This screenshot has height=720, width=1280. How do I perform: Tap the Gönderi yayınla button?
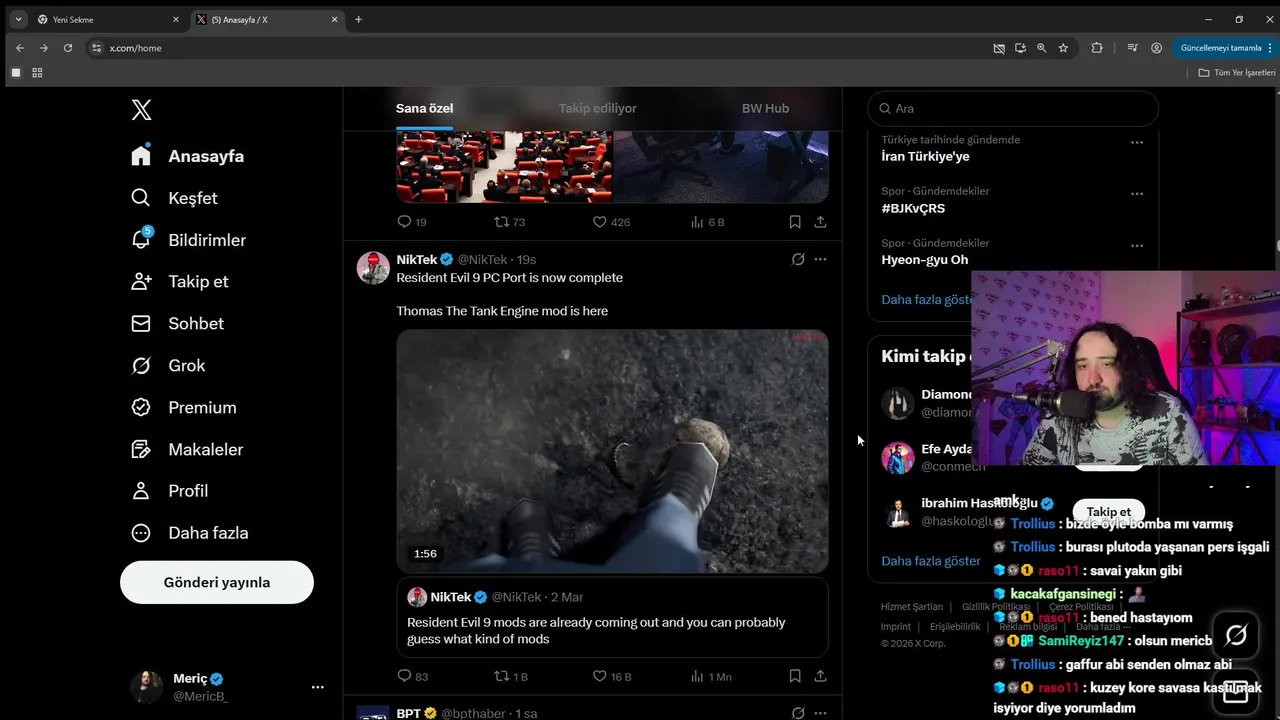217,582
